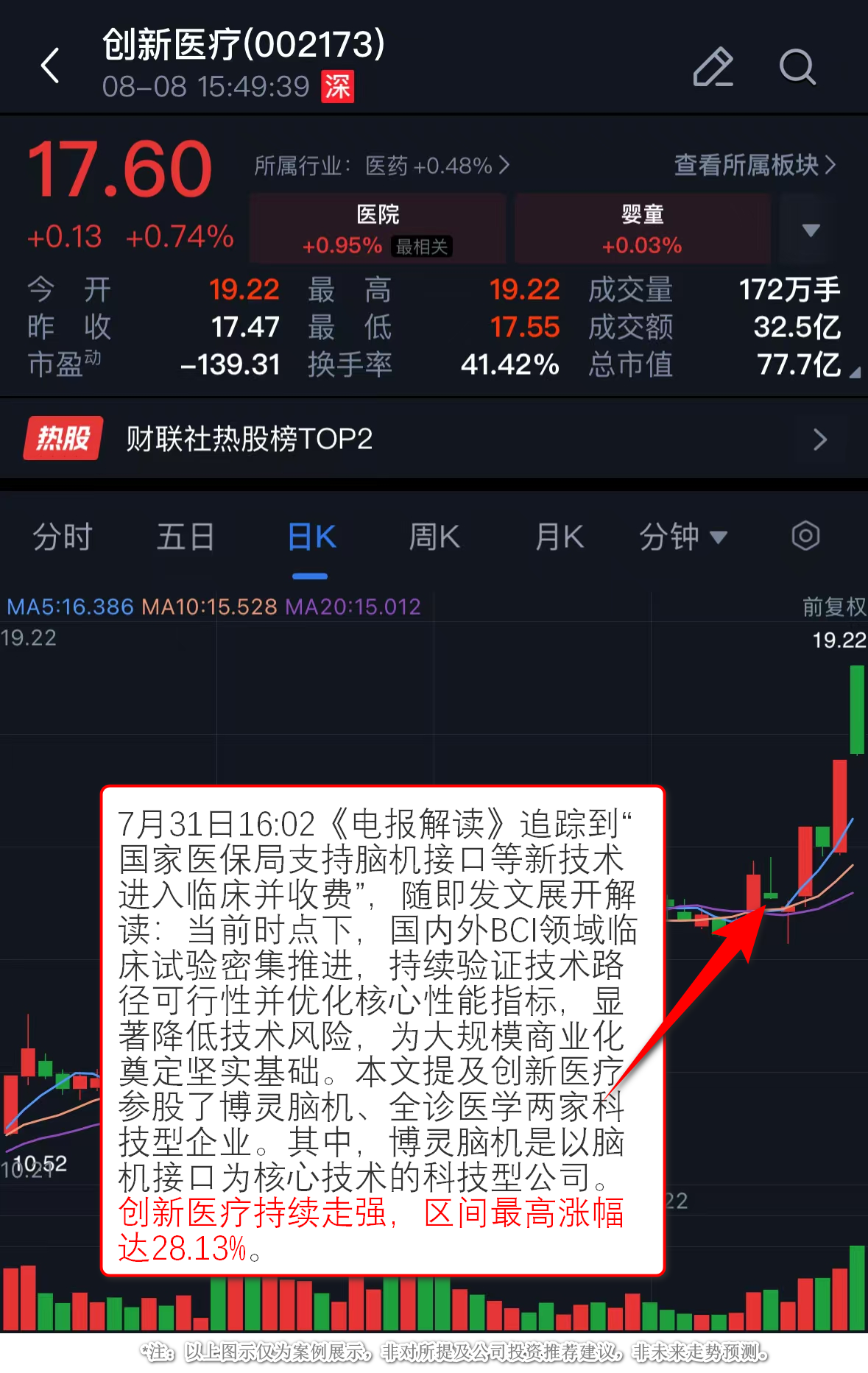Switch to the 五日 chart tab
The image size is (868, 1373).
pos(186,537)
